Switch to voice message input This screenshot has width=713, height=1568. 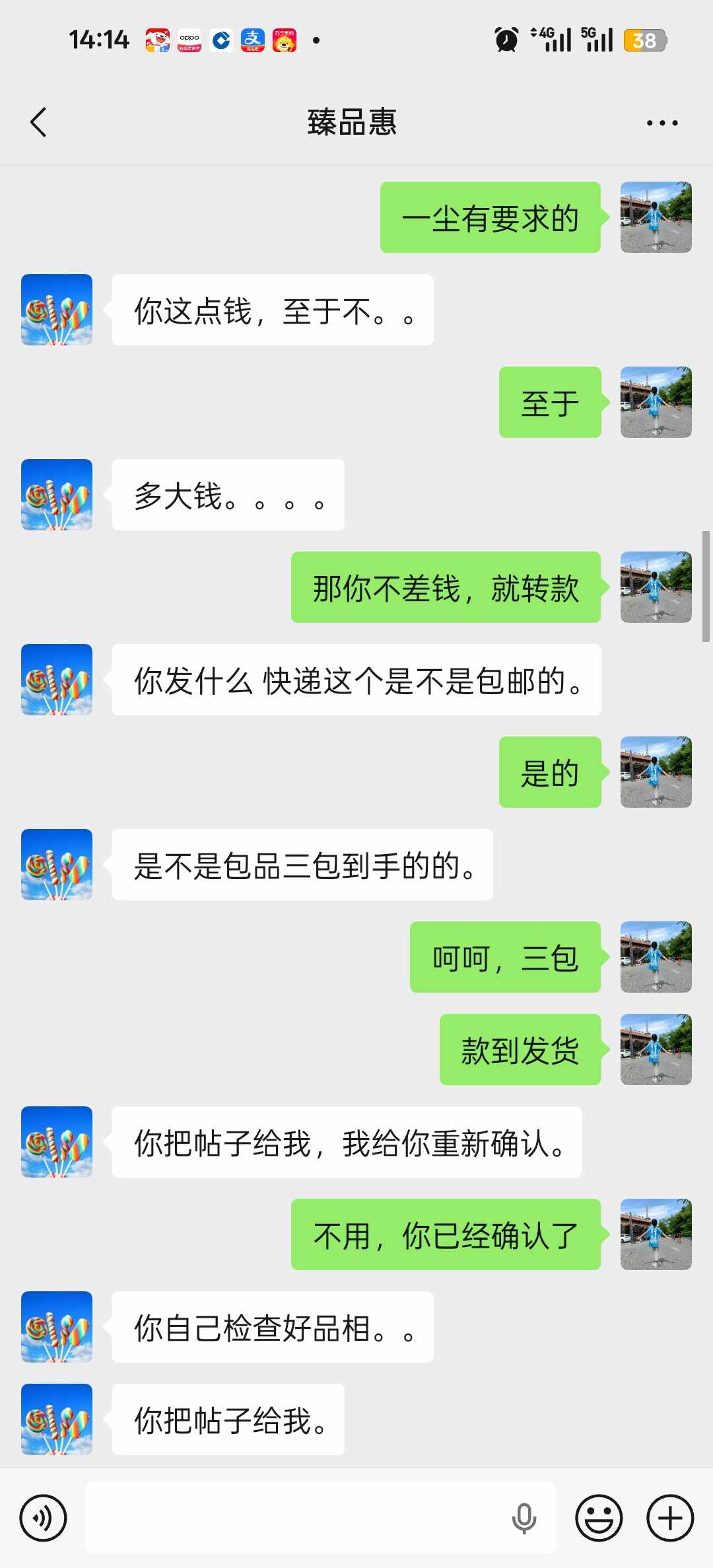[x=44, y=1518]
